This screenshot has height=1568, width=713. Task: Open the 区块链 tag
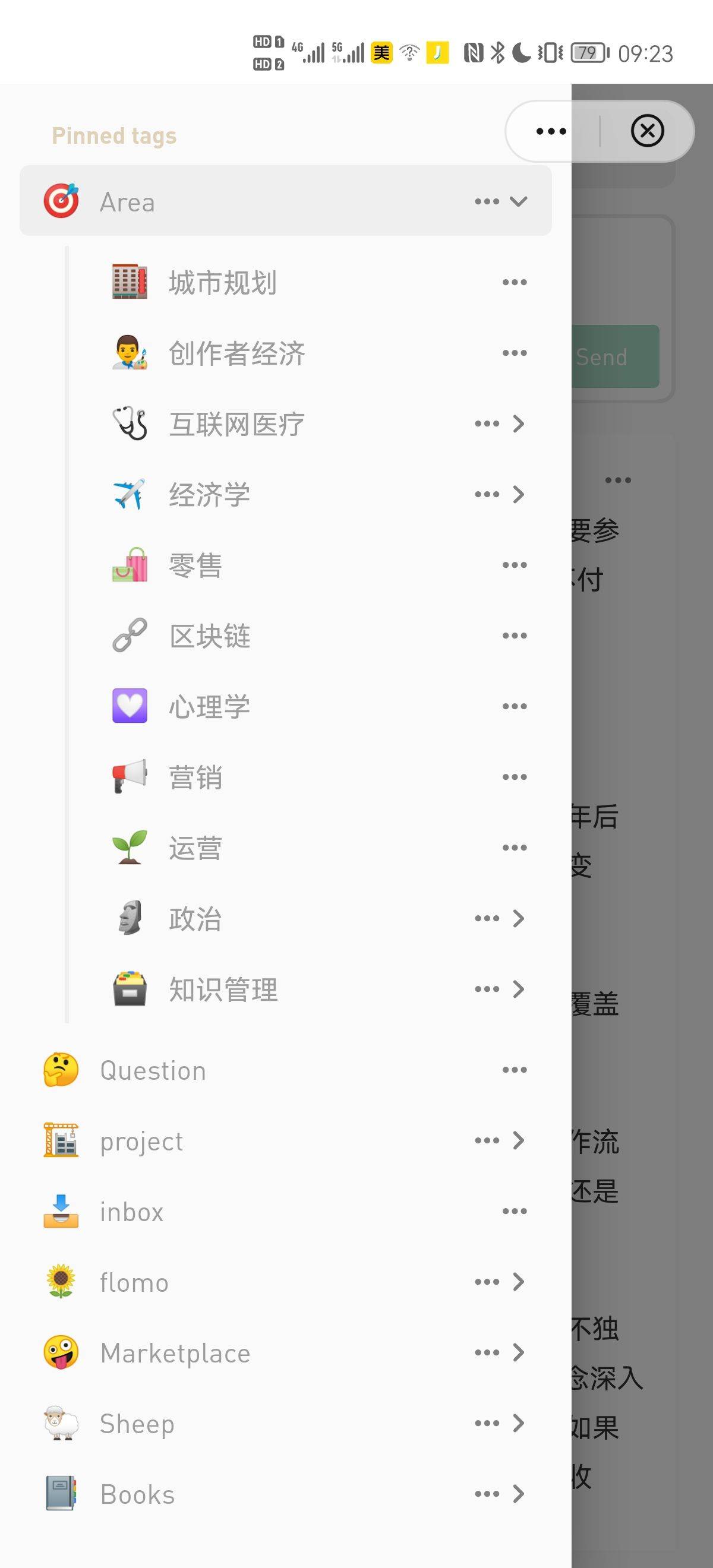click(x=210, y=636)
